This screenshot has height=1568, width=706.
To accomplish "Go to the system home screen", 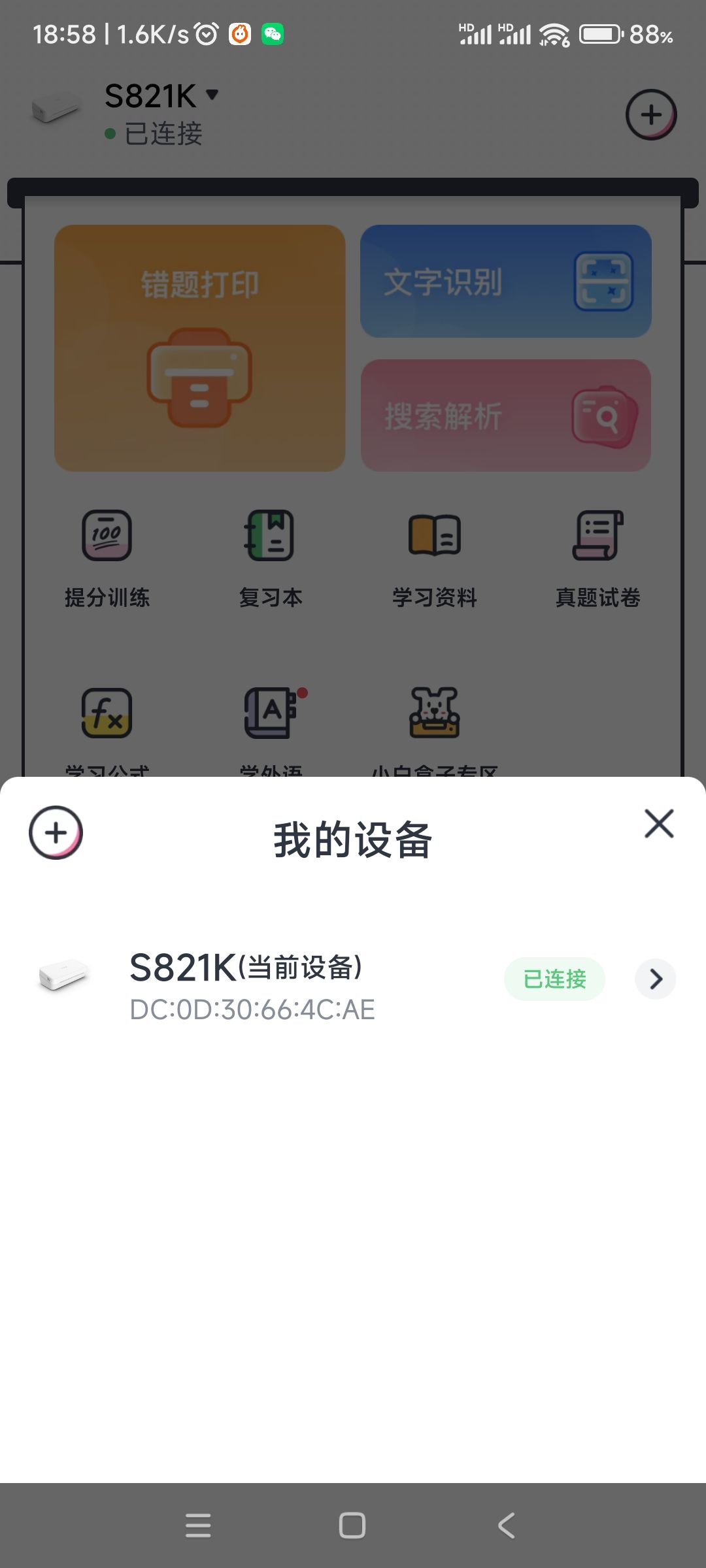I will coord(352,1526).
